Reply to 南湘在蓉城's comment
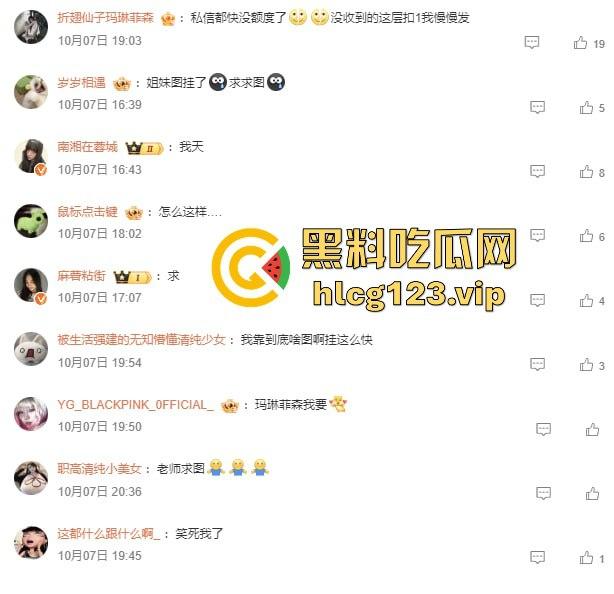Image resolution: width=614 pixels, height=594 pixels. point(538,172)
